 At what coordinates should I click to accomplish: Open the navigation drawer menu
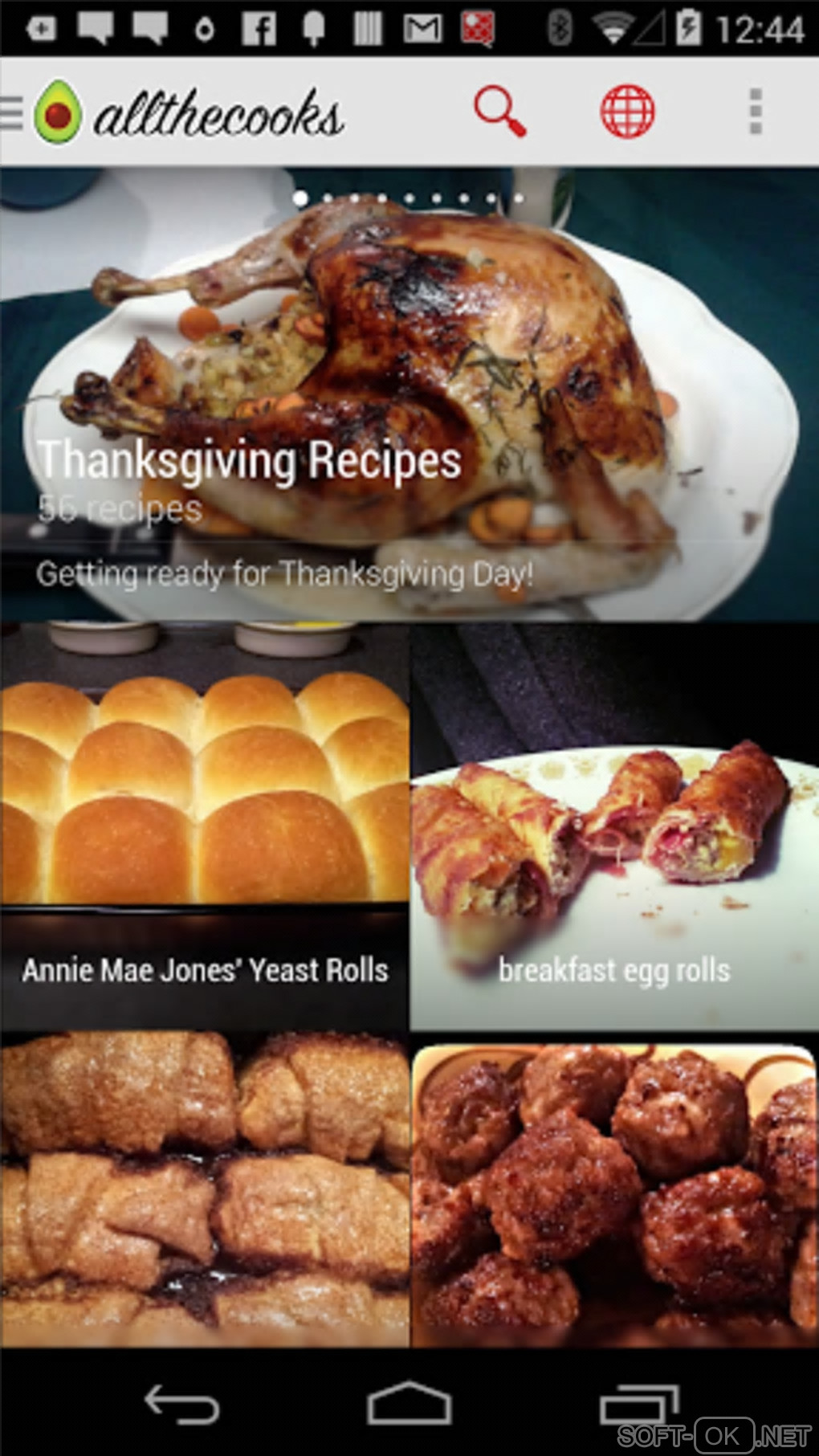[x=13, y=112]
